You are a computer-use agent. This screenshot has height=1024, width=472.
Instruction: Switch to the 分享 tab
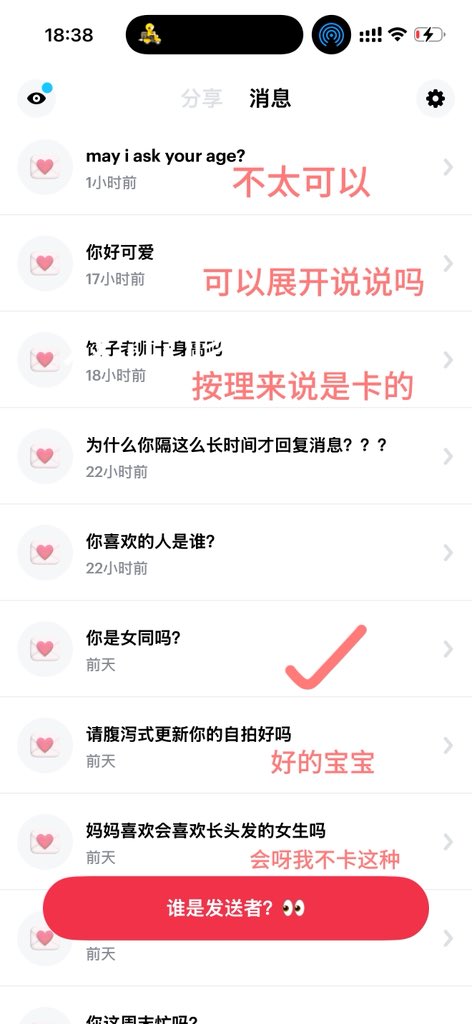[x=202, y=99]
